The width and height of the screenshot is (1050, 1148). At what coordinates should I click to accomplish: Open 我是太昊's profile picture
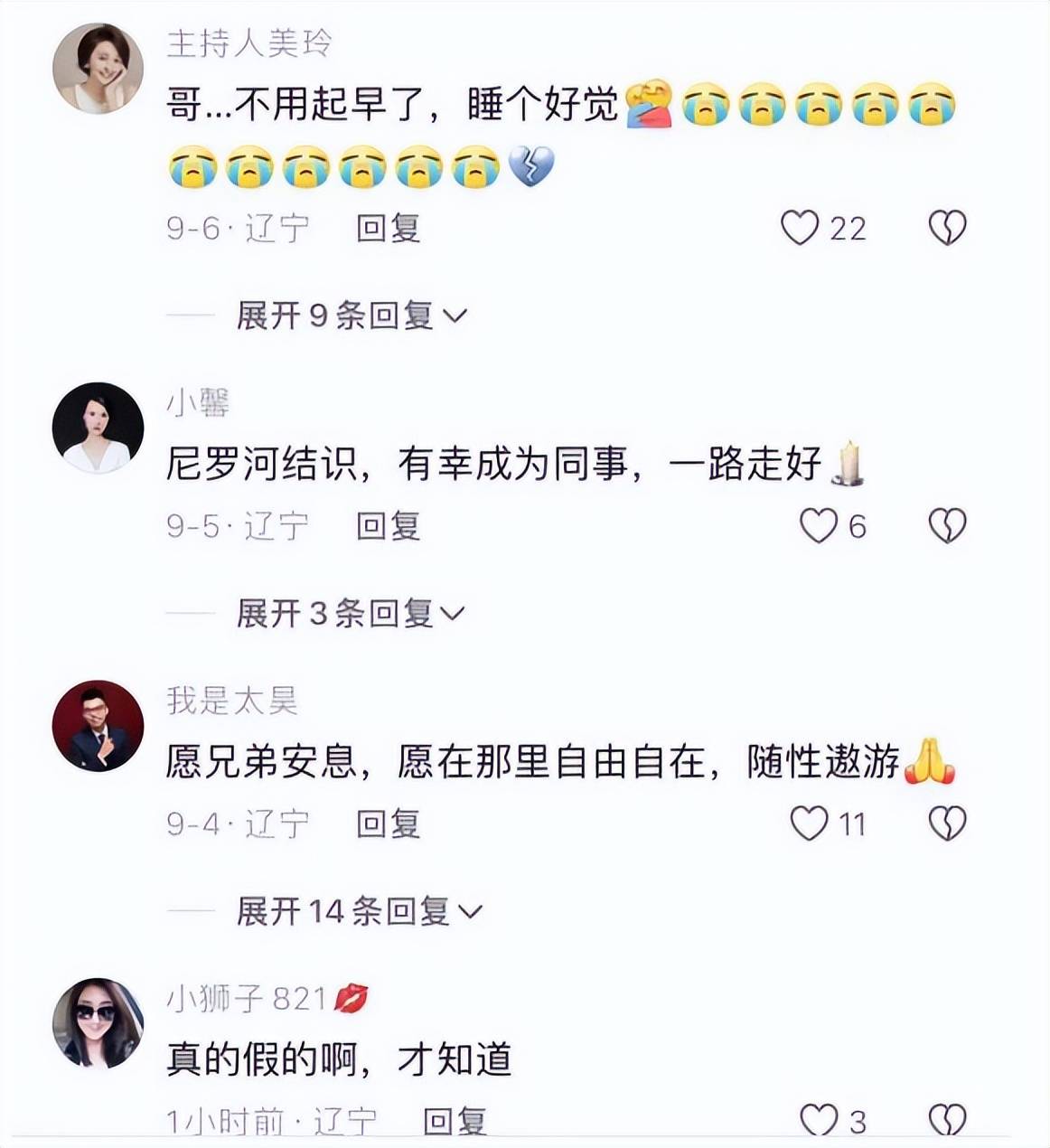click(98, 726)
